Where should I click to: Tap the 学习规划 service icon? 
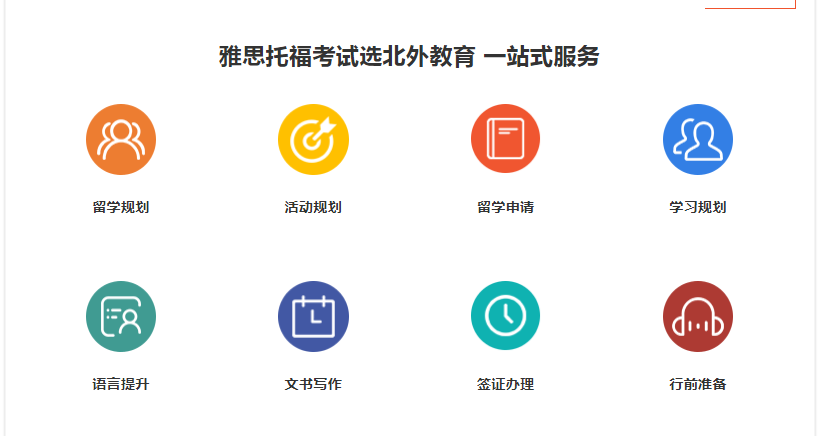coord(697,139)
